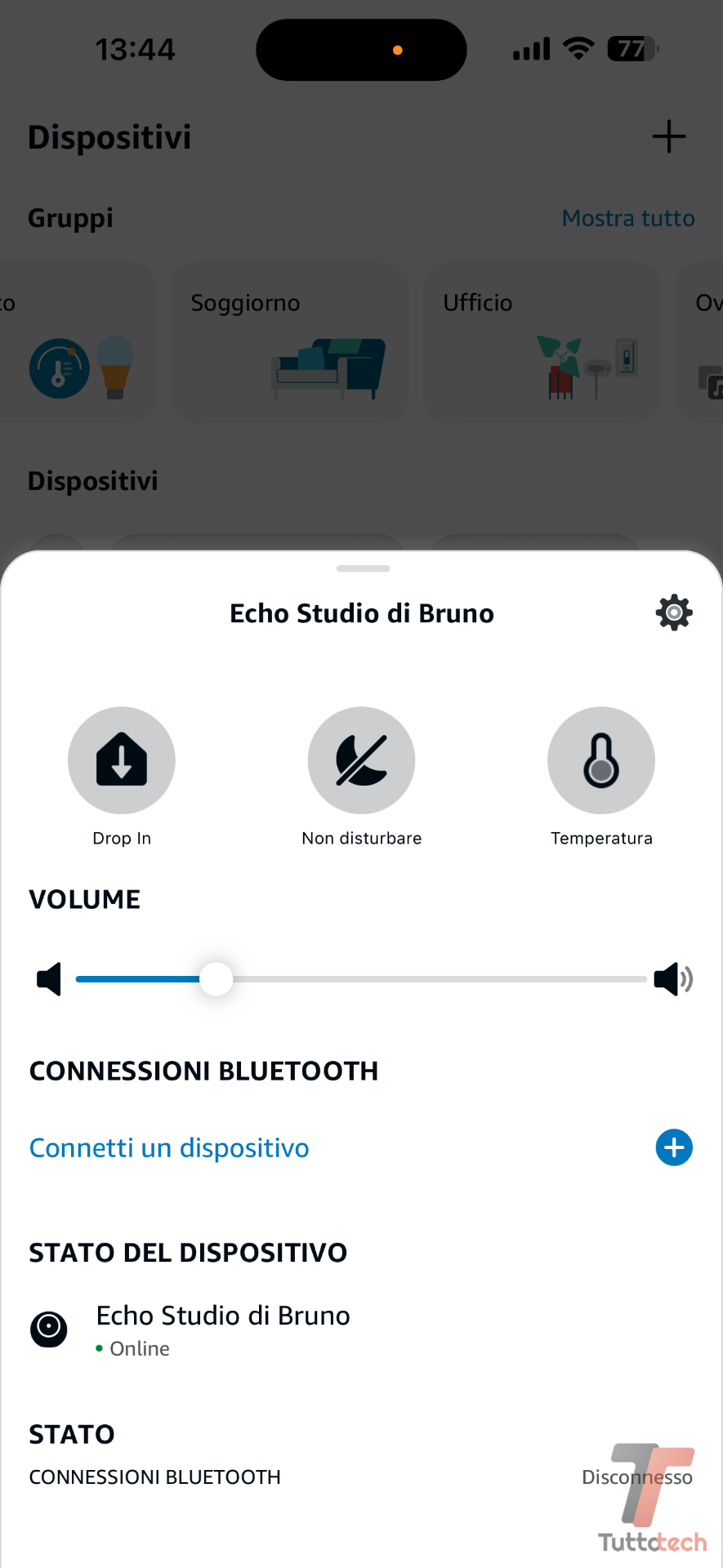This screenshot has width=723, height=1568.
Task: Check the Temperatura reading
Action: pyautogui.click(x=601, y=760)
